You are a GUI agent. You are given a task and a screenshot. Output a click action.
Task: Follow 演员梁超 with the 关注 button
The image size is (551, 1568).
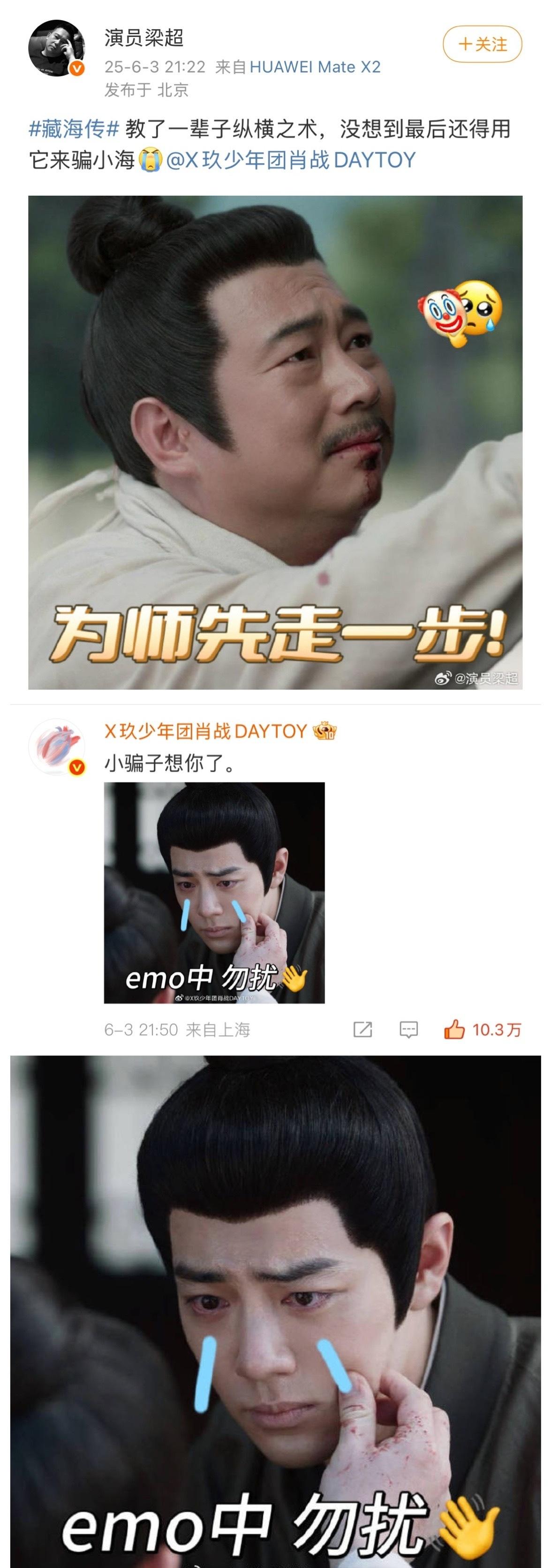482,45
